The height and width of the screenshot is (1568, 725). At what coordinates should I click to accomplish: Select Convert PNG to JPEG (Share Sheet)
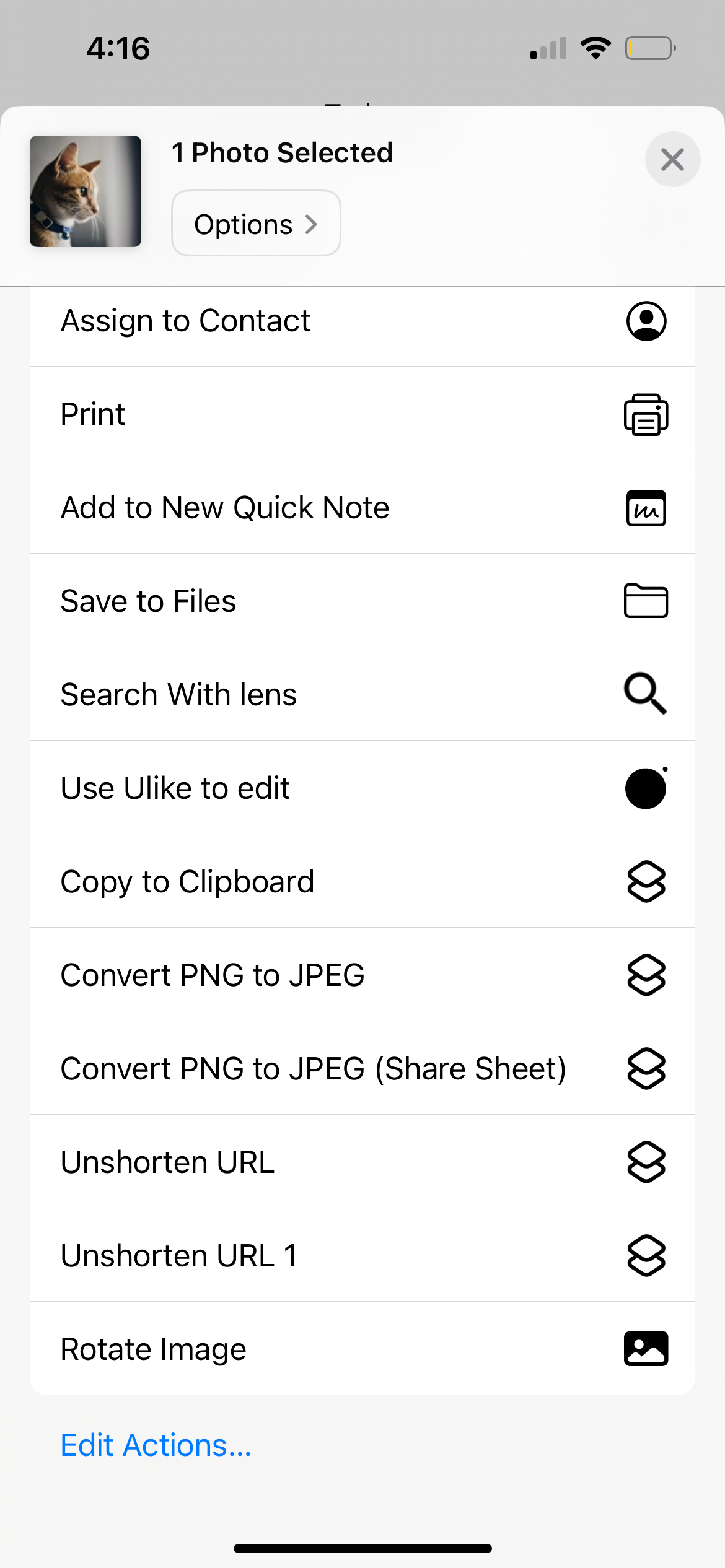click(x=312, y=1068)
